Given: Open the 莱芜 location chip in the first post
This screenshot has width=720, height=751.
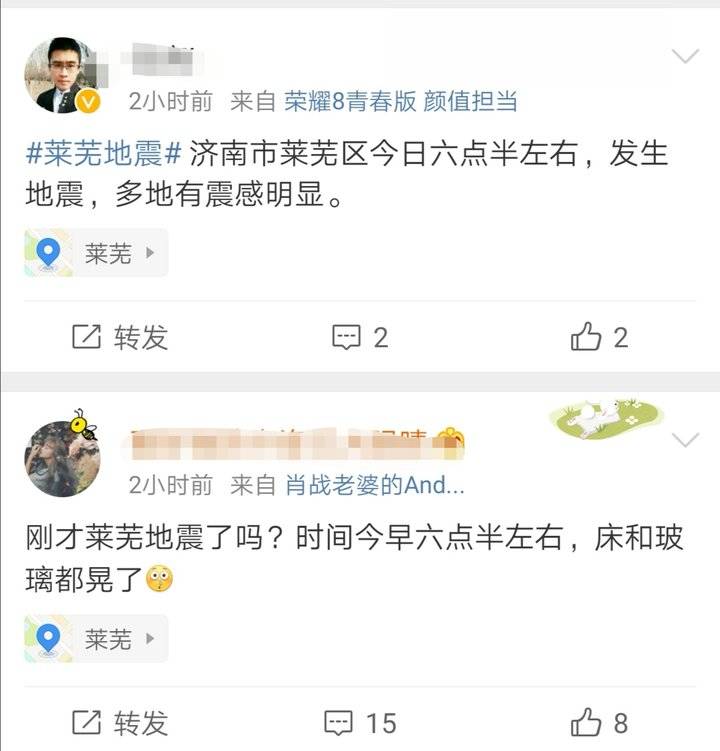Looking at the screenshot, I should (96, 253).
